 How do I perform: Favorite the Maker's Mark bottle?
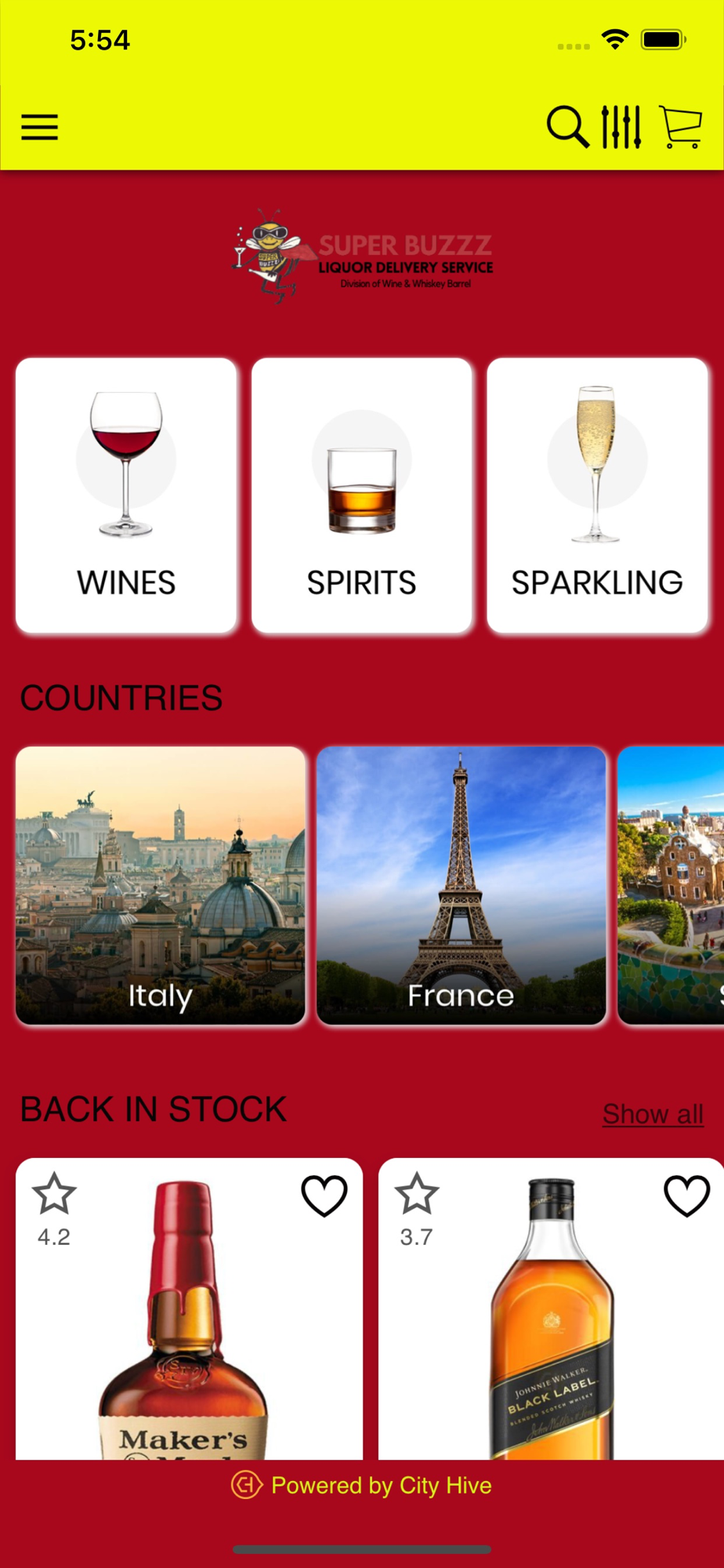(x=324, y=1196)
